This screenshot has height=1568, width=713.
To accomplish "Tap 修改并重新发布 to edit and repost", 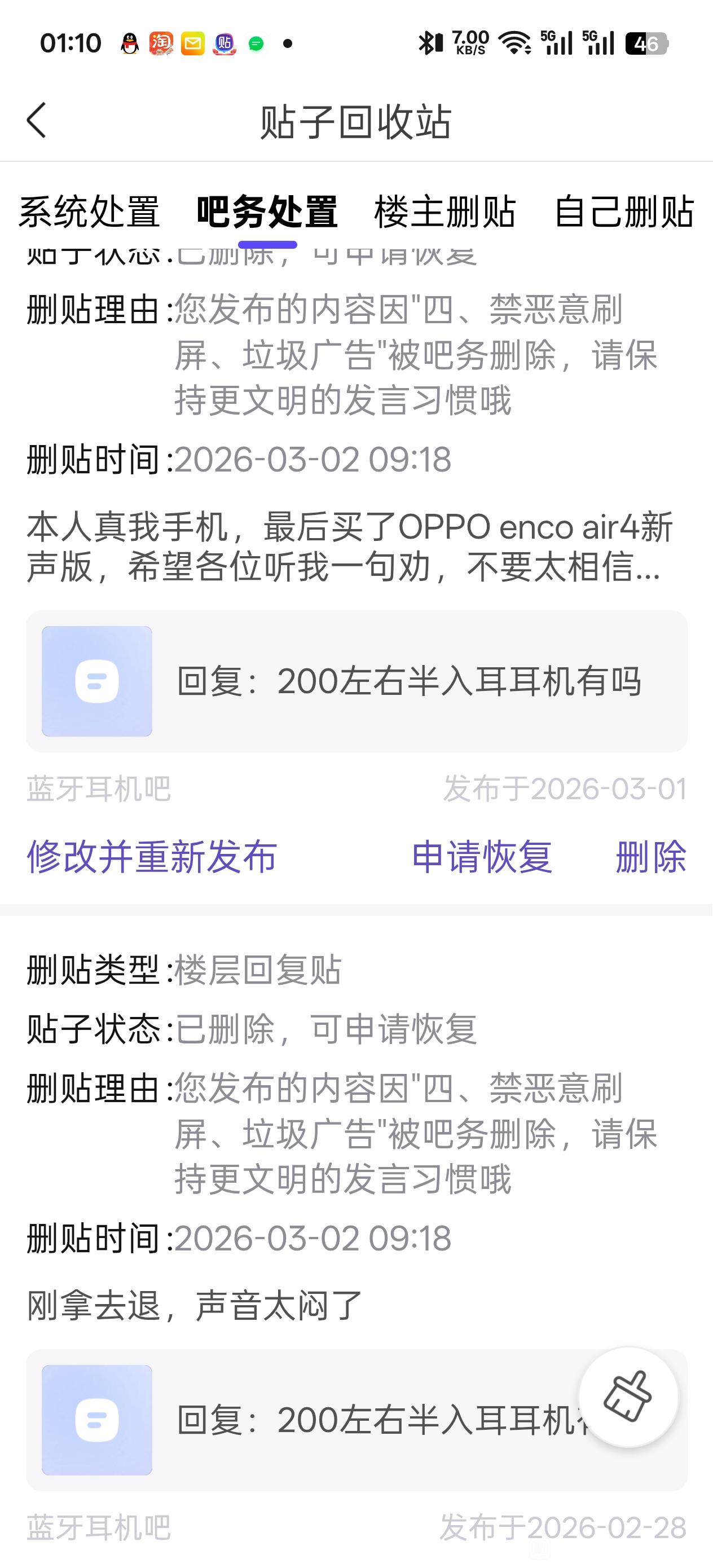I will coord(152,856).
